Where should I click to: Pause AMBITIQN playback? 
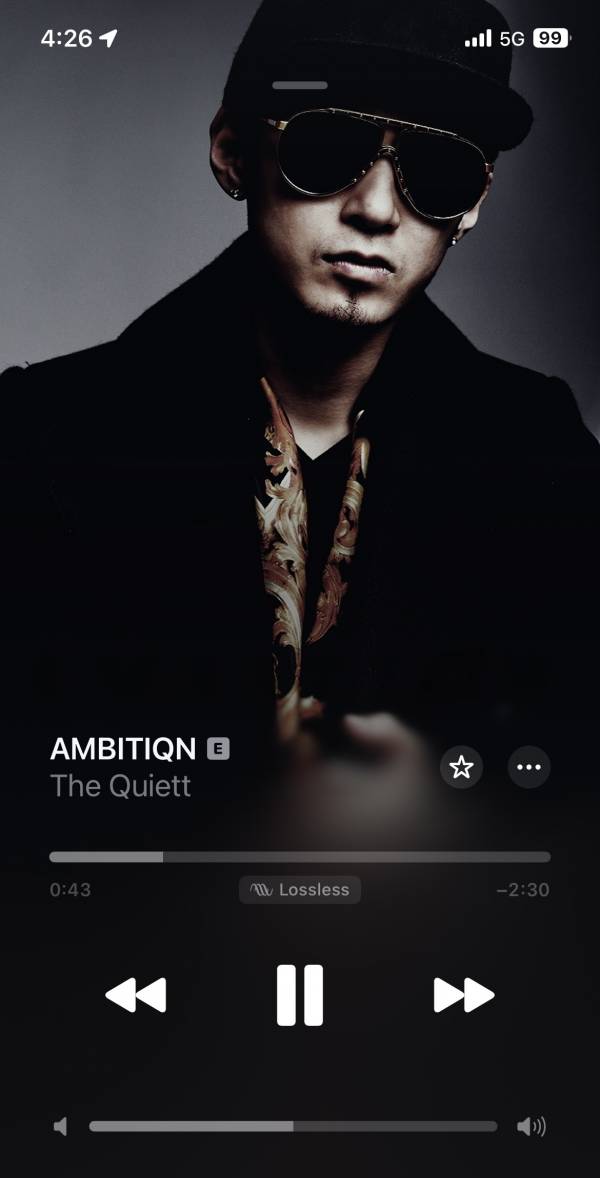[x=300, y=995]
